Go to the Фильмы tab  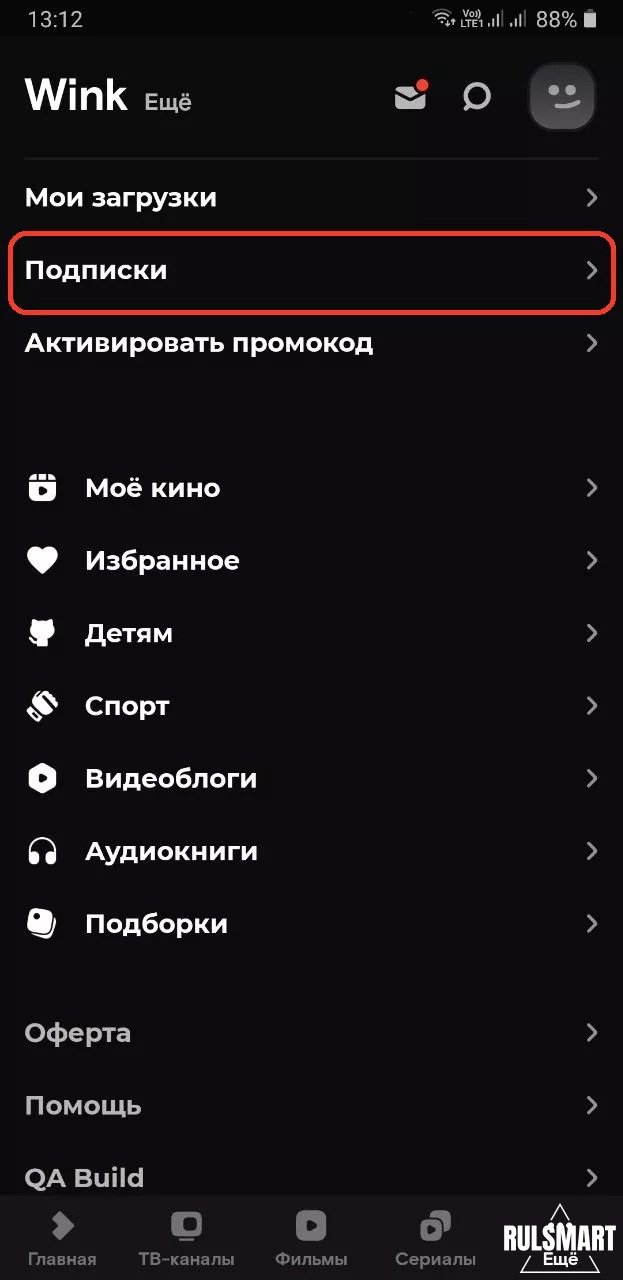click(x=311, y=1238)
